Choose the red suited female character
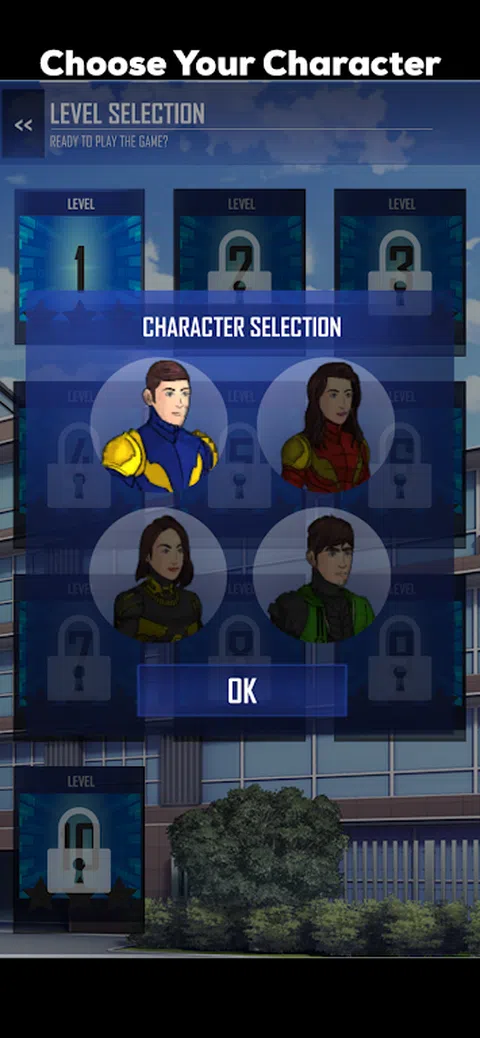This screenshot has width=480, height=1038. click(325, 426)
